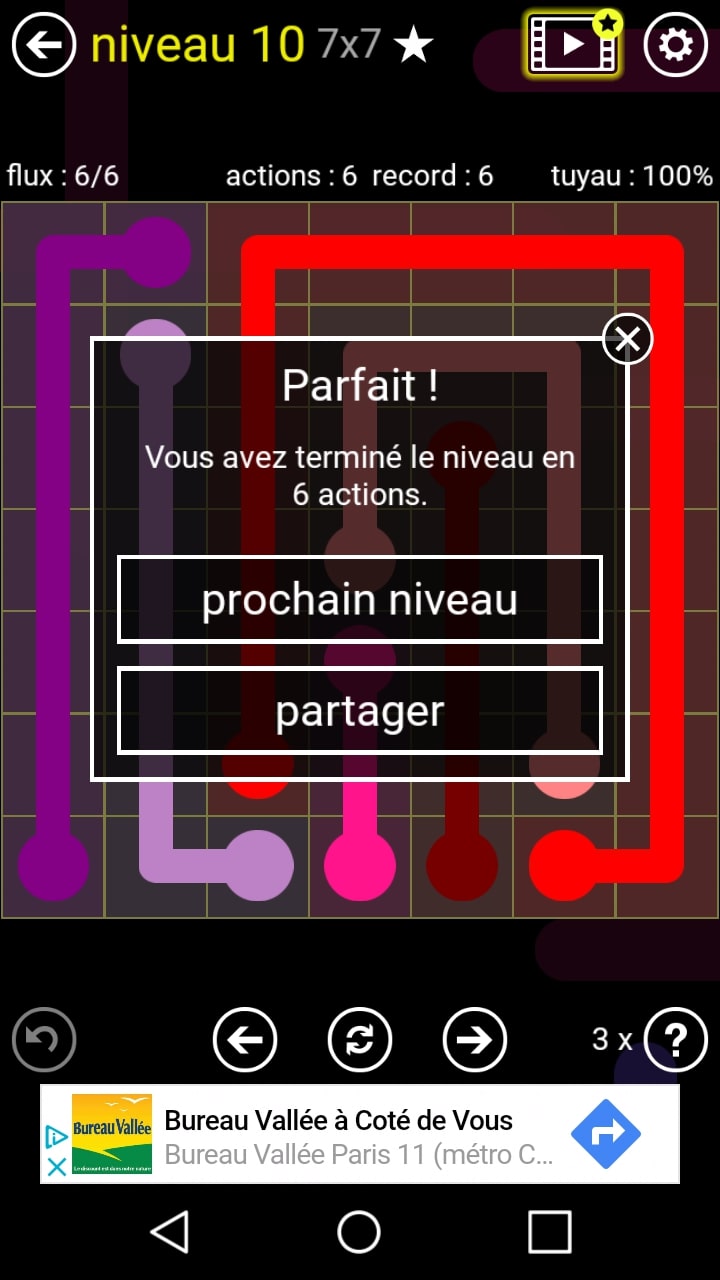The width and height of the screenshot is (720, 1280).
Task: Dismiss the ad with the X icon
Action: point(57,1166)
